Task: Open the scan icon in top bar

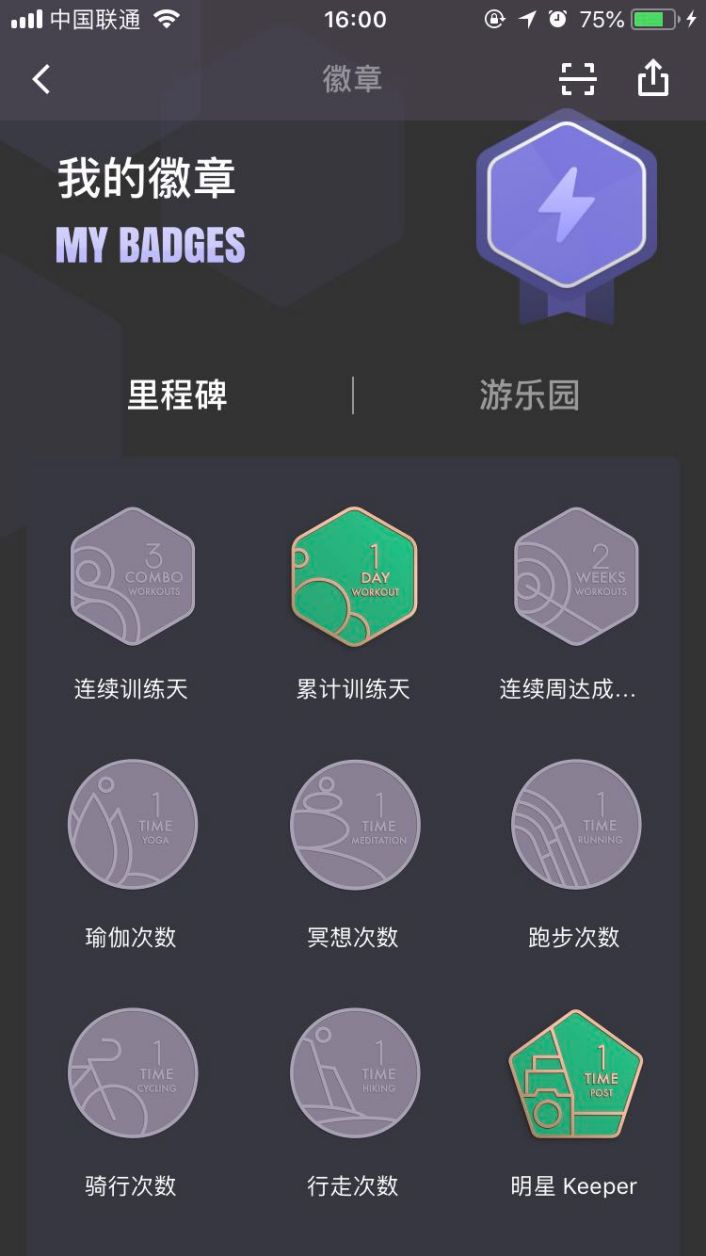Action: point(577,79)
